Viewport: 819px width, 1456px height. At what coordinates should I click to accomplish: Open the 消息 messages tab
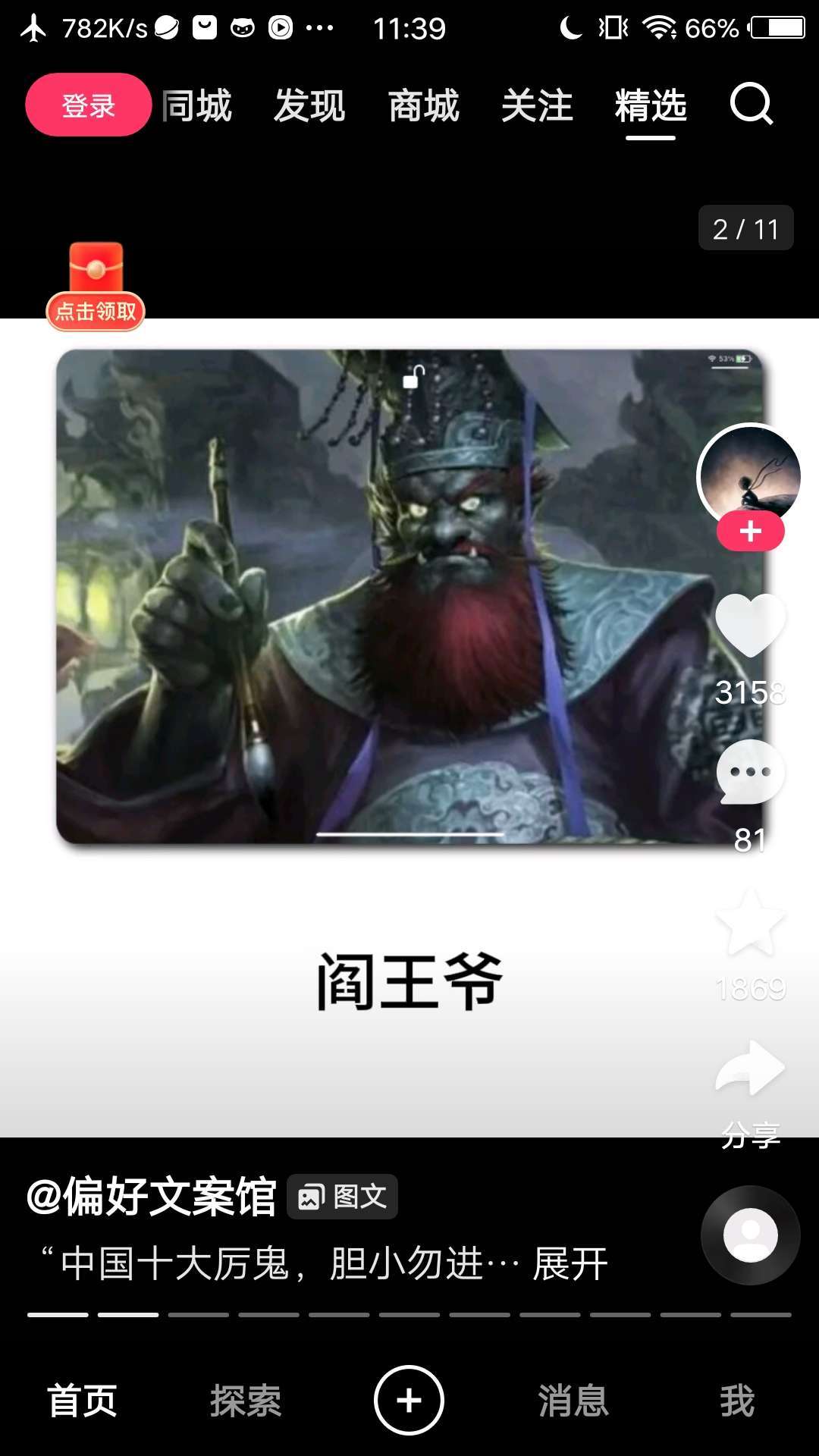573,1401
